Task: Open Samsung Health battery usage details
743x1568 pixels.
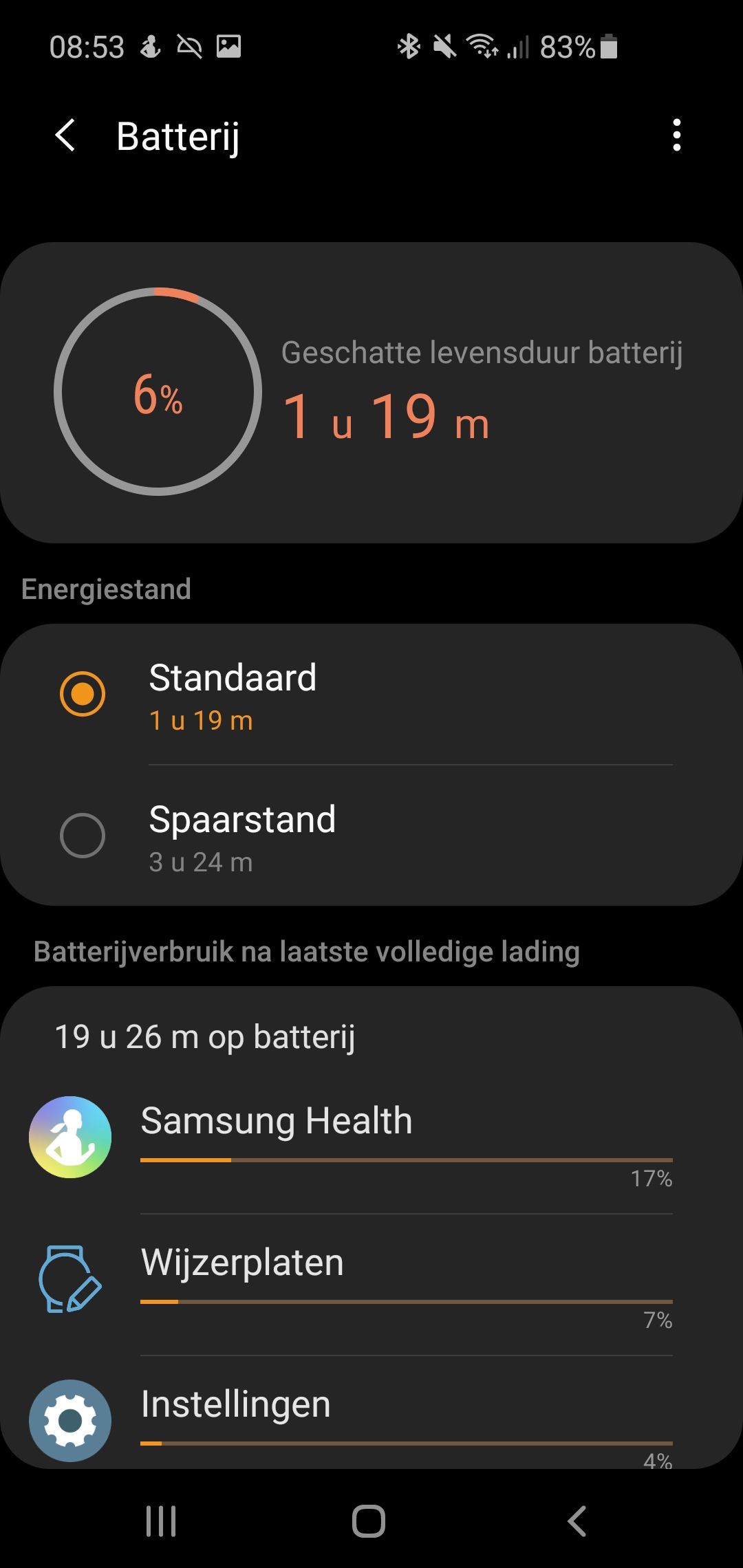Action: 371,1138
